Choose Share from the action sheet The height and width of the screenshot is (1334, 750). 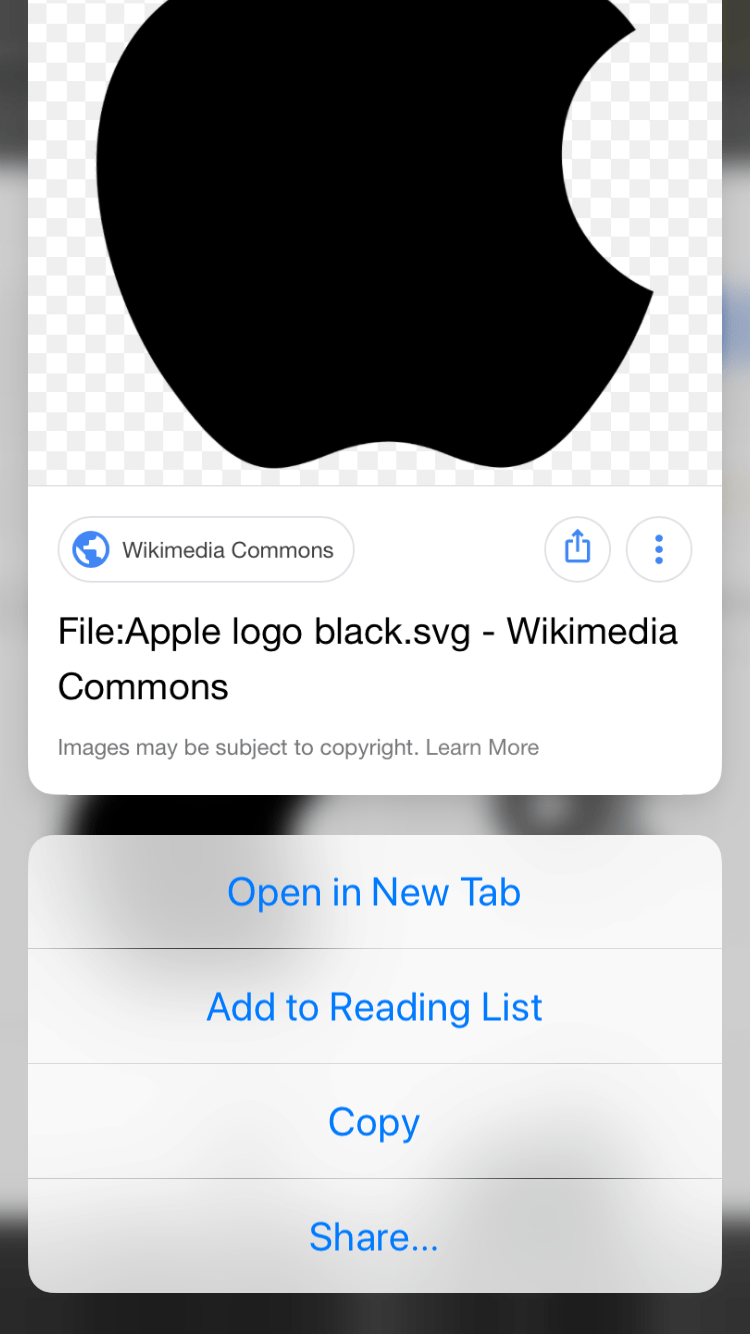point(374,1236)
